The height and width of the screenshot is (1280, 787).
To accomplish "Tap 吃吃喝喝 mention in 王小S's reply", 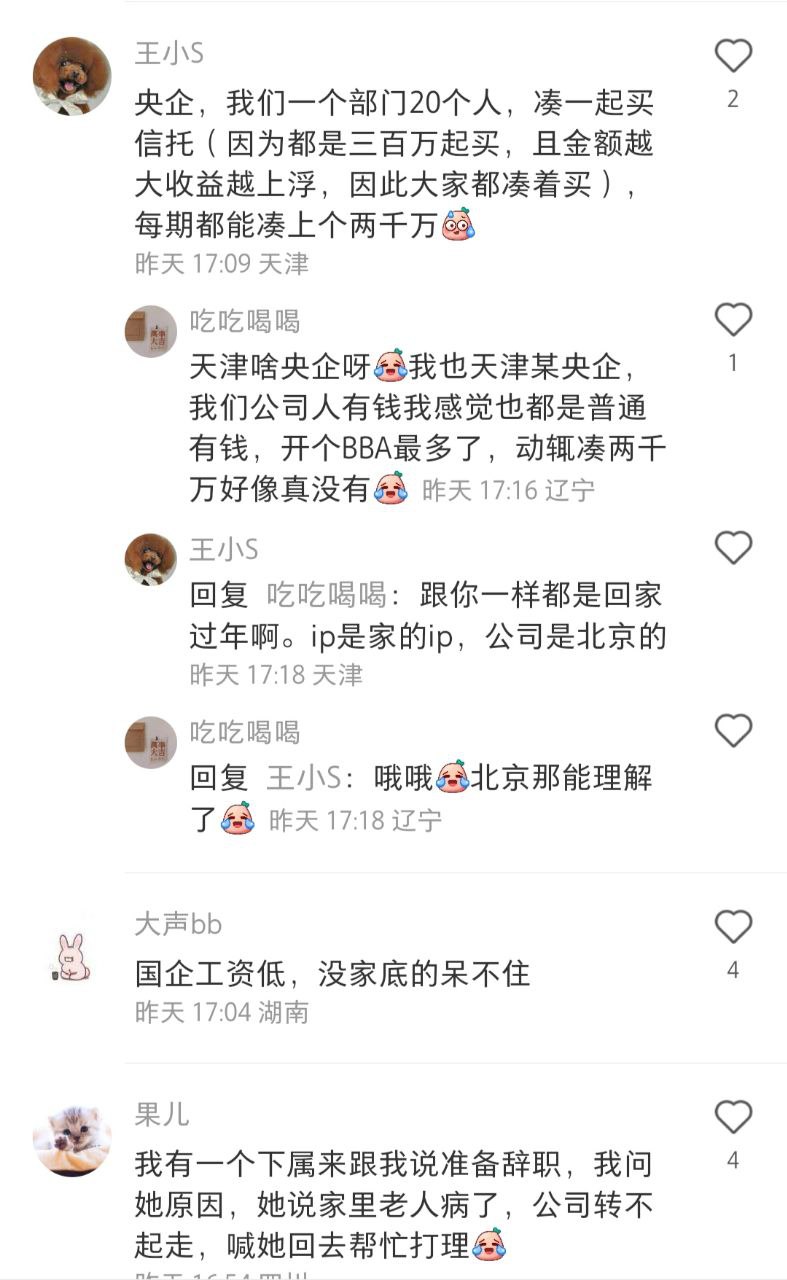I will coord(326,595).
